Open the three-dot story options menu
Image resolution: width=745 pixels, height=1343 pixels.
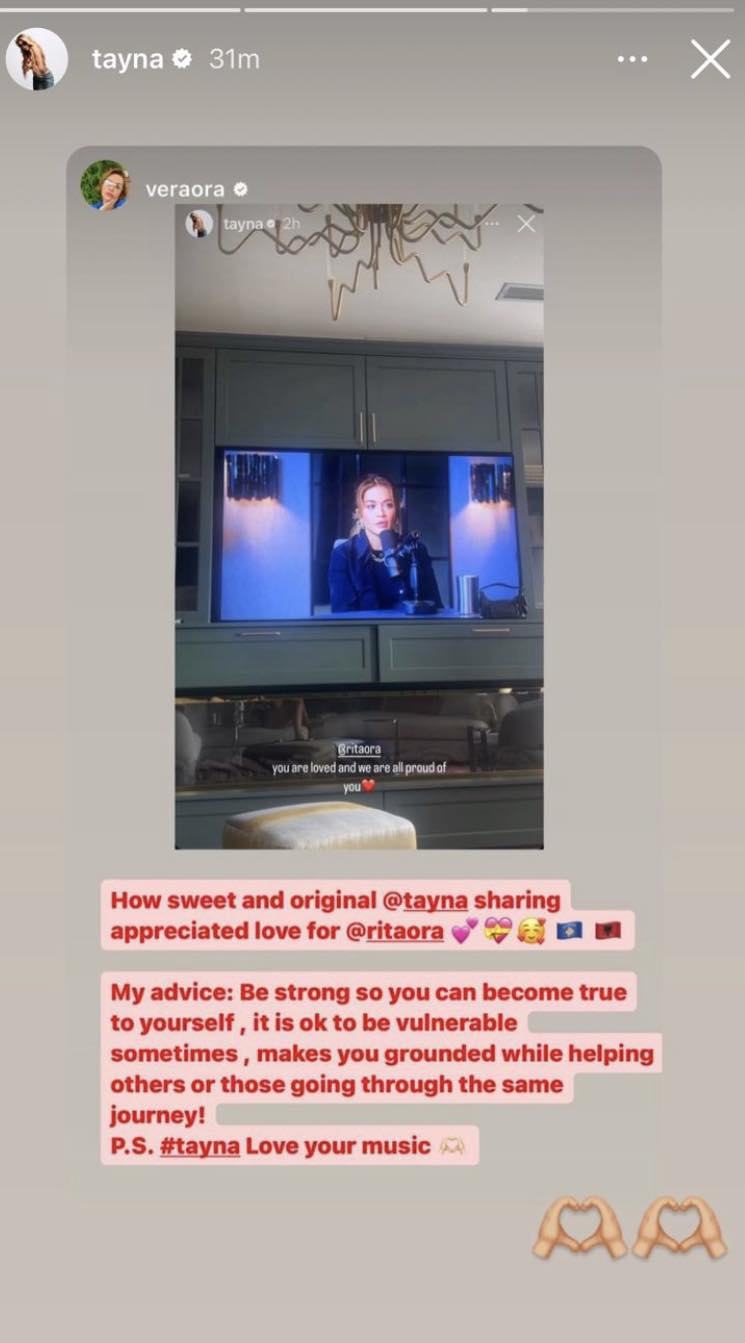coord(632,60)
